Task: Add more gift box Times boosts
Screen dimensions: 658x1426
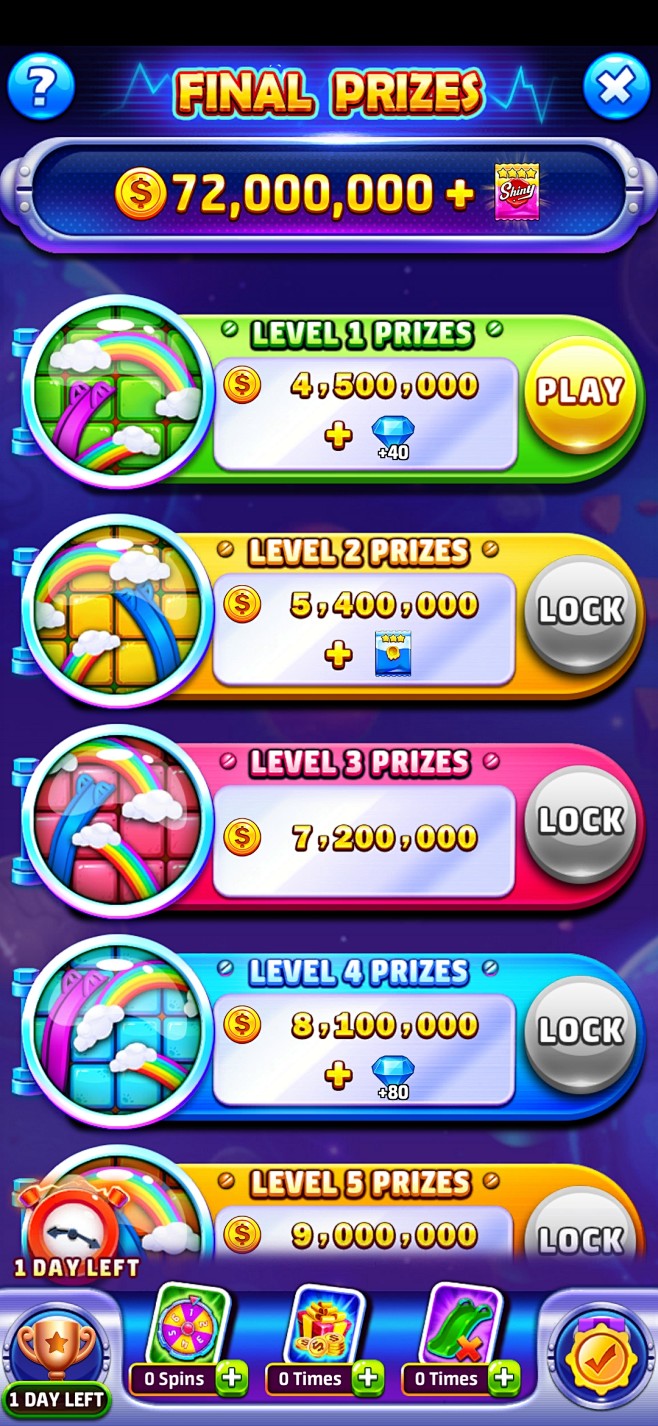Action: 367,1378
